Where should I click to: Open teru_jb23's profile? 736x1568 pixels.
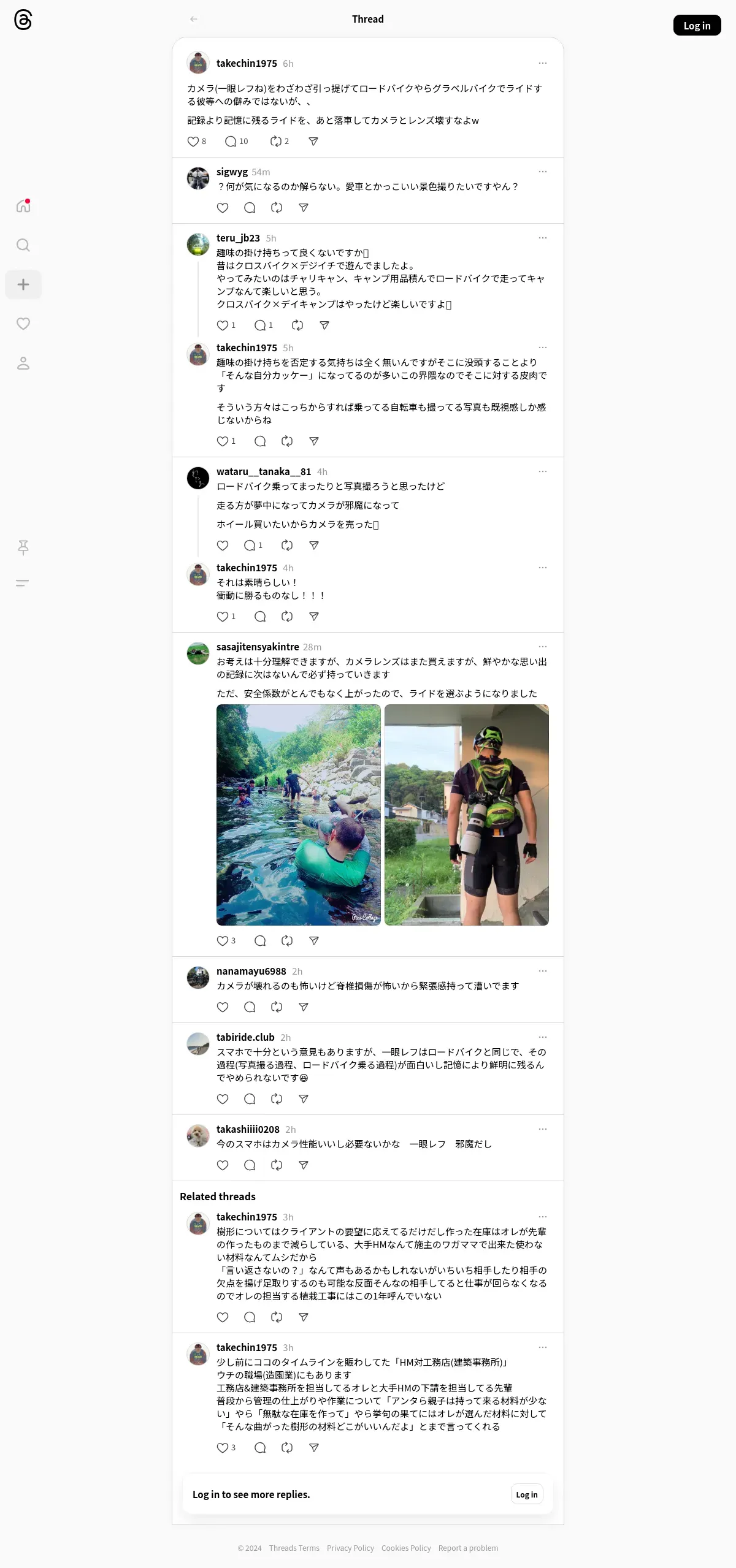[x=238, y=238]
